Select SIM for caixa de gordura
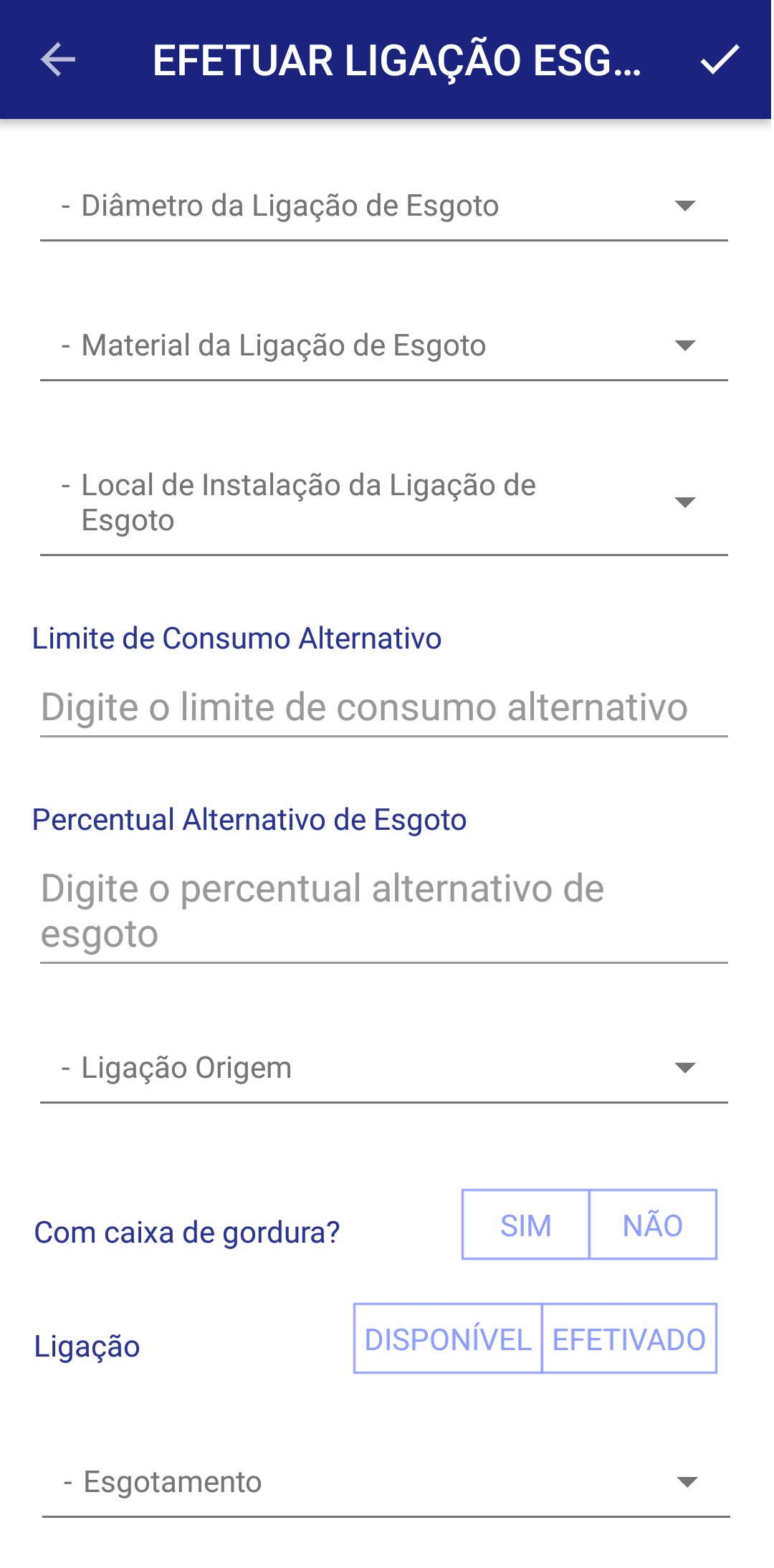Image resolution: width=774 pixels, height=1568 pixels. pos(525,1225)
